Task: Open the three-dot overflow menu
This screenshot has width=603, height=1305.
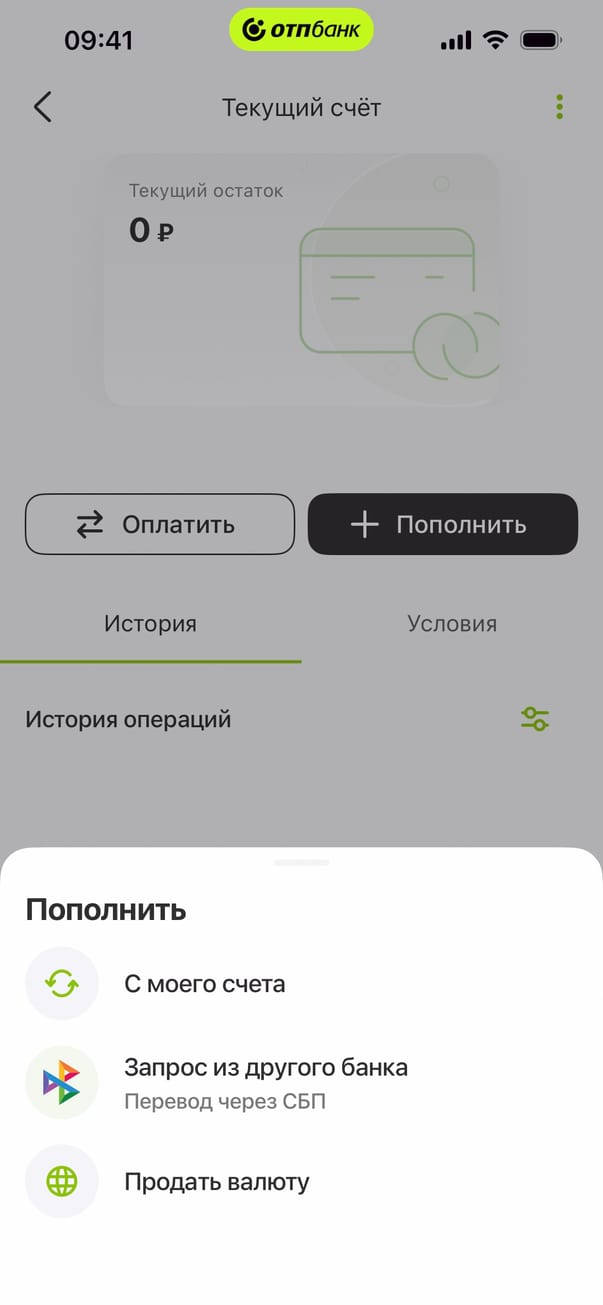Action: click(559, 107)
